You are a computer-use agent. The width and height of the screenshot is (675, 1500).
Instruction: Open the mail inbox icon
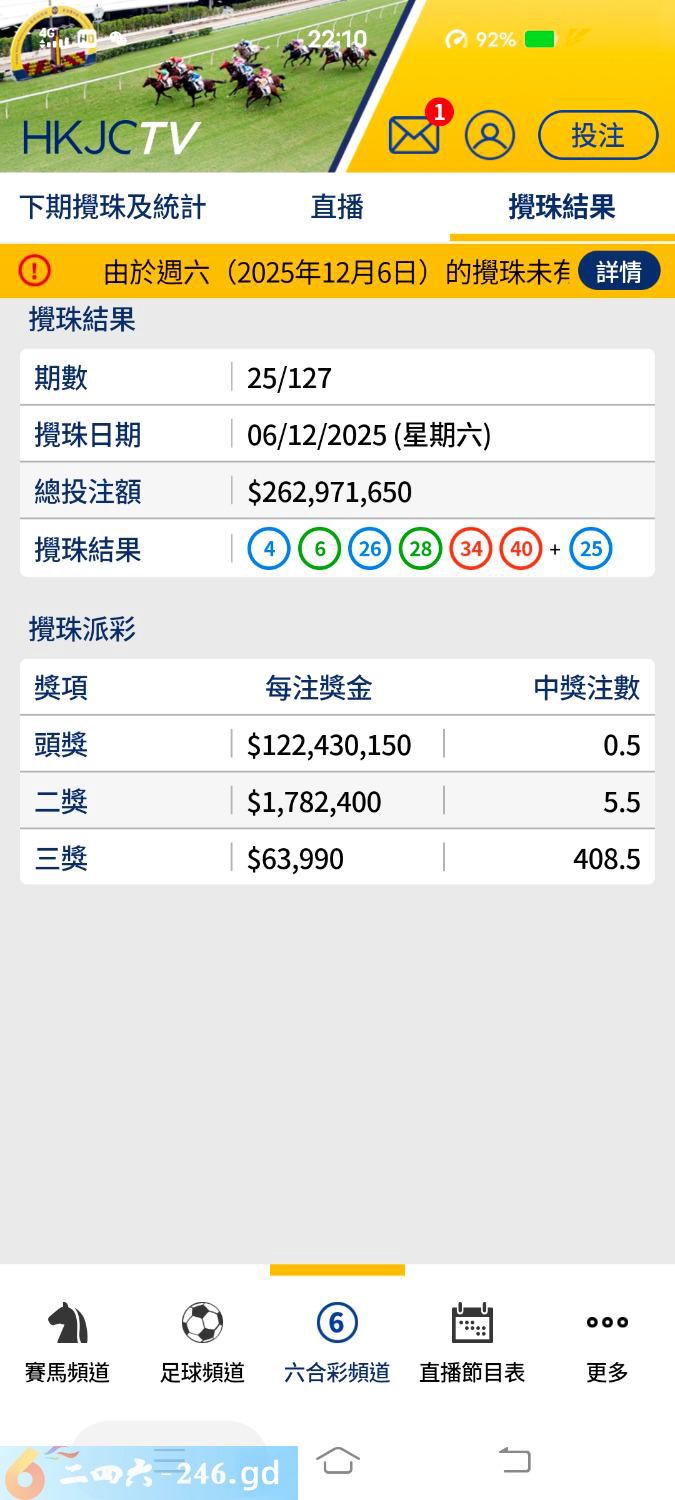point(414,135)
